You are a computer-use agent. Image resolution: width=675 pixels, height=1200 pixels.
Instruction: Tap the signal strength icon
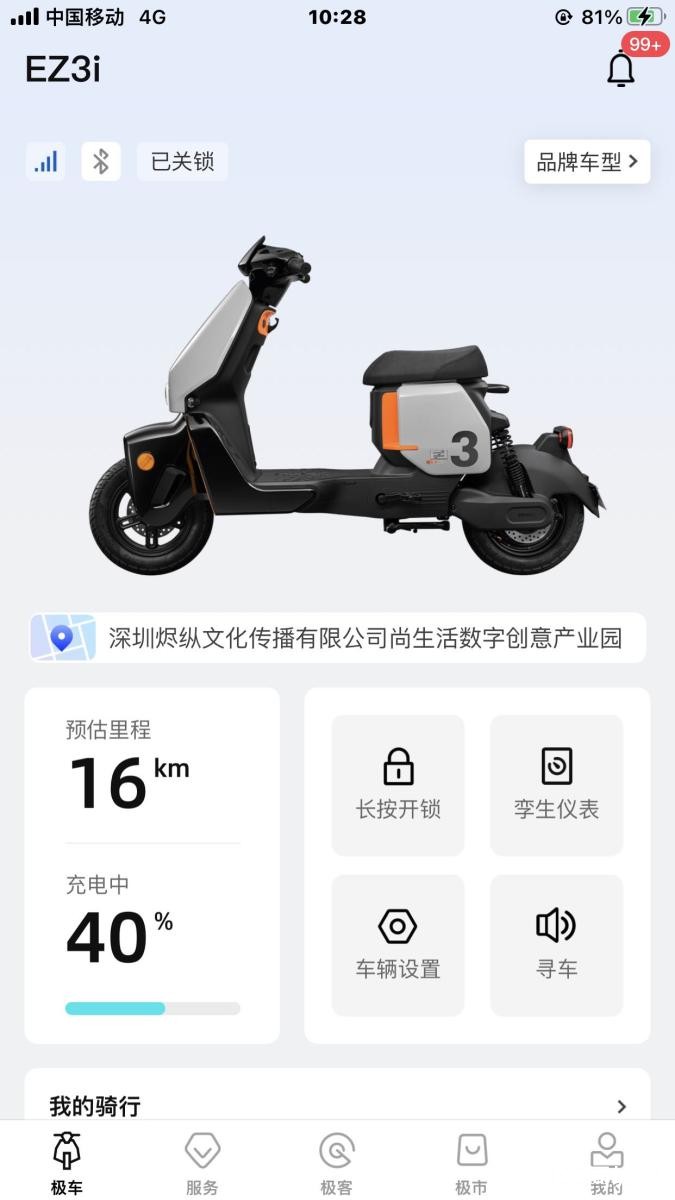pyautogui.click(x=46, y=162)
